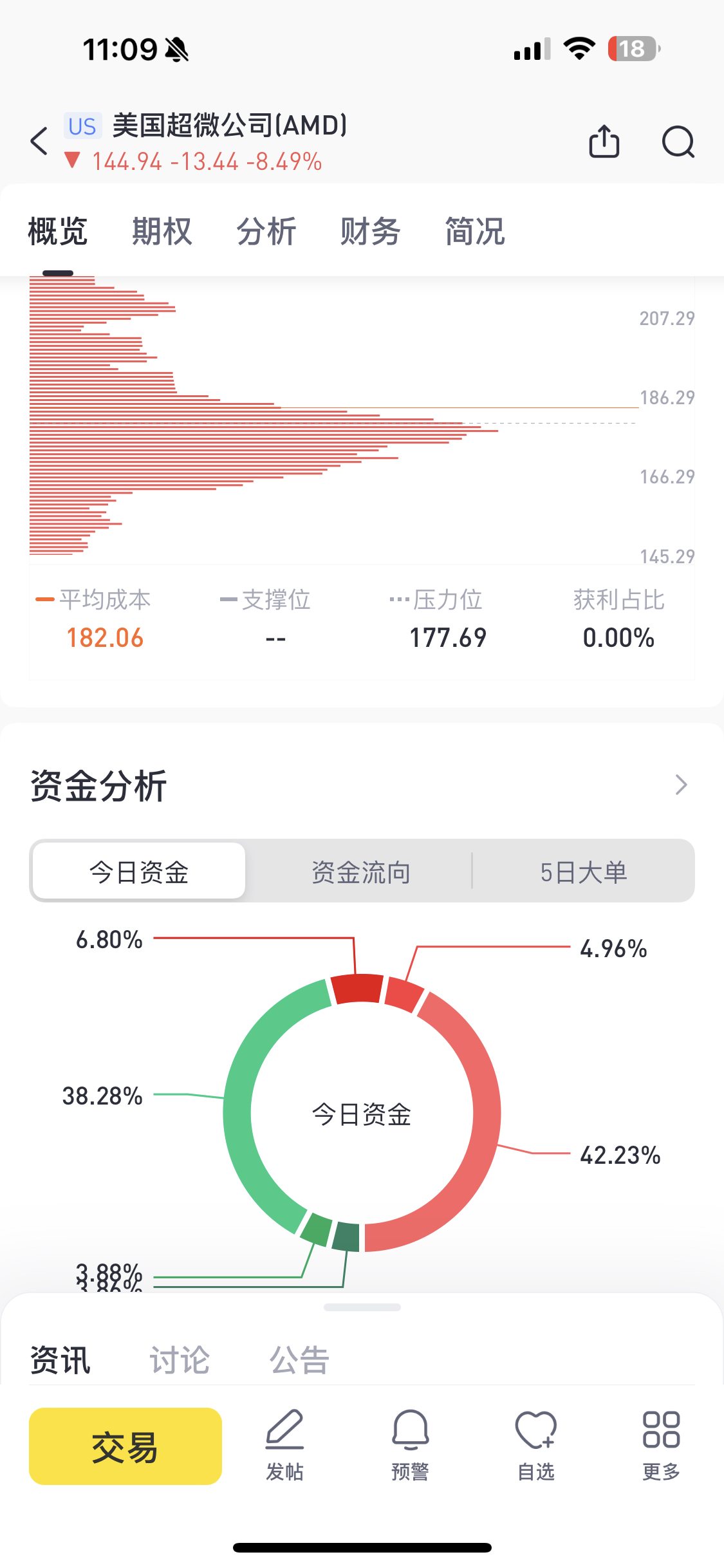Go back using the arrow icon
The height and width of the screenshot is (1568, 724).
pyautogui.click(x=40, y=141)
